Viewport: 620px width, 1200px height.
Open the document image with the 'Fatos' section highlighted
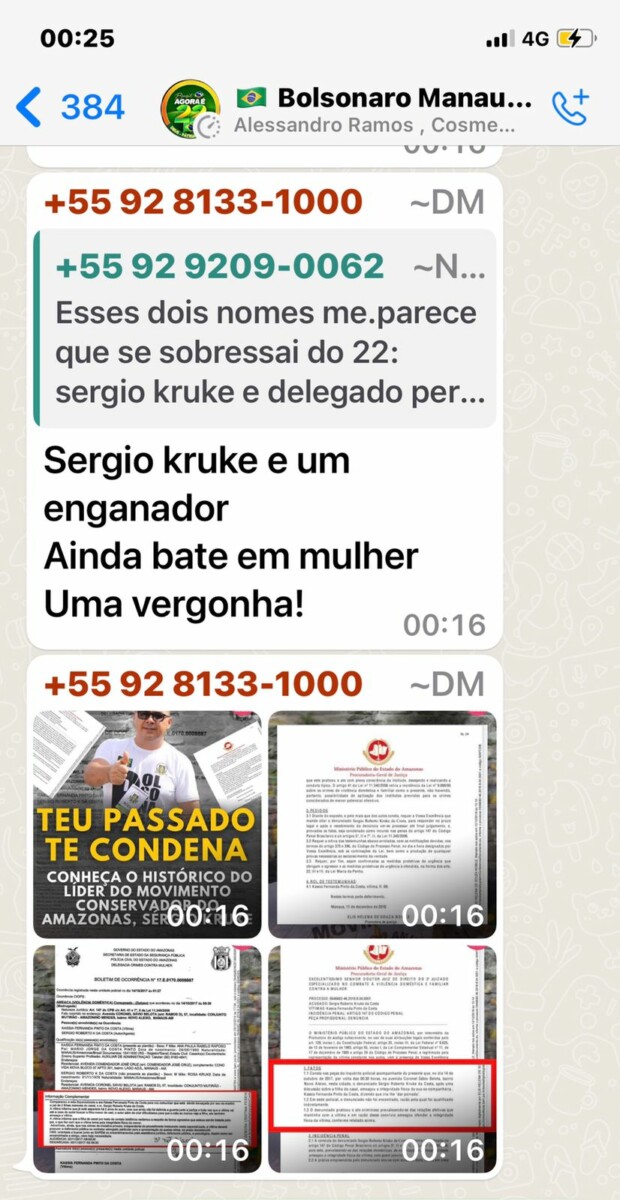(382, 1059)
